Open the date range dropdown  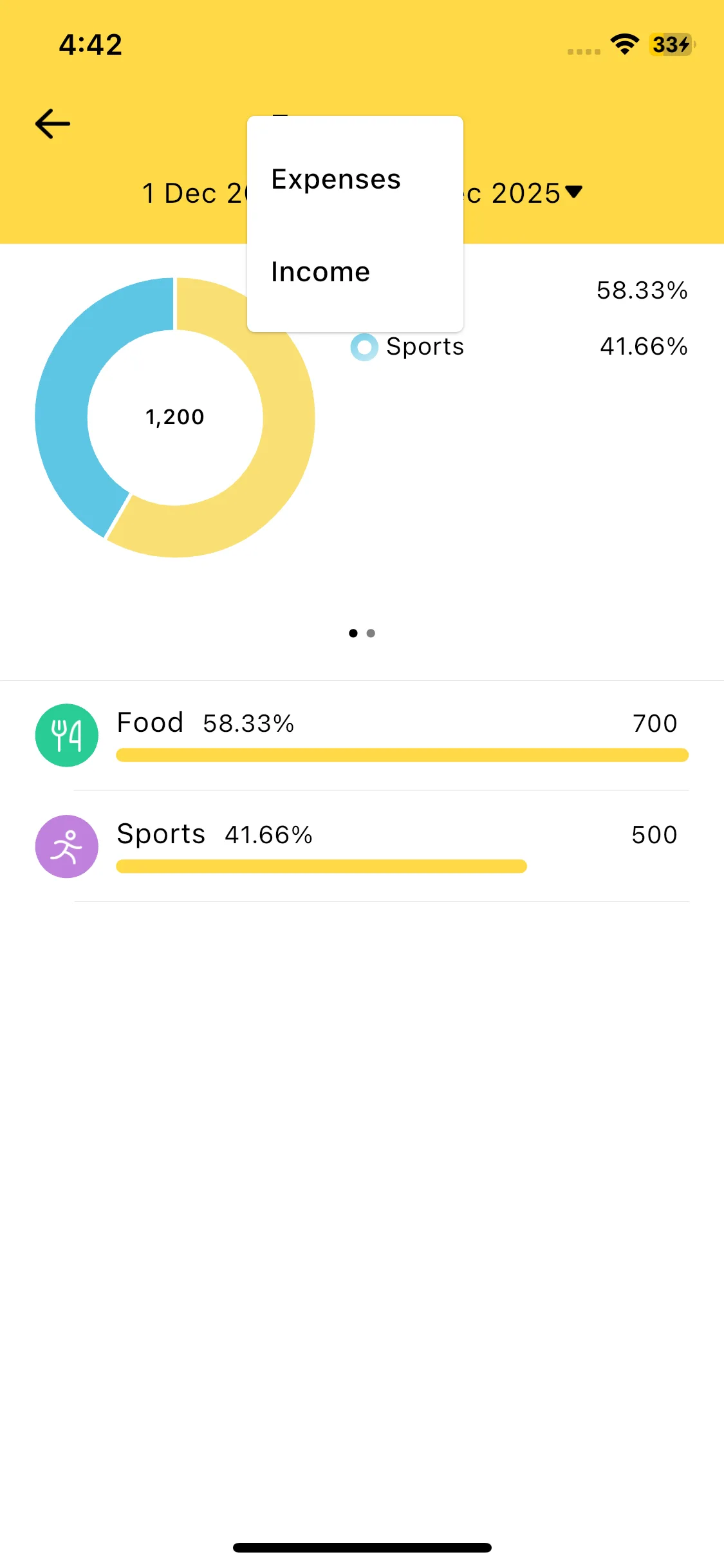tap(572, 192)
